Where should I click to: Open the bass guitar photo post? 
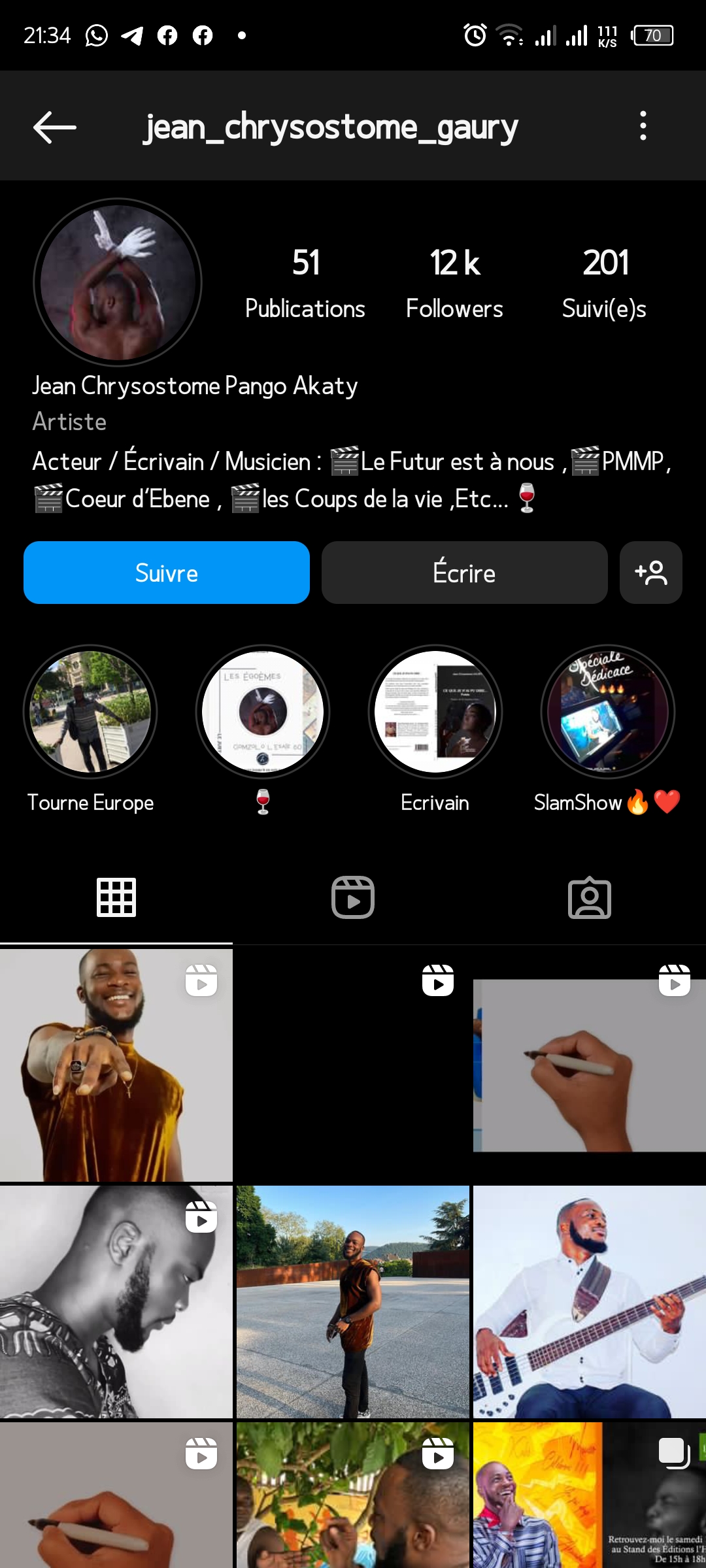tap(590, 1302)
